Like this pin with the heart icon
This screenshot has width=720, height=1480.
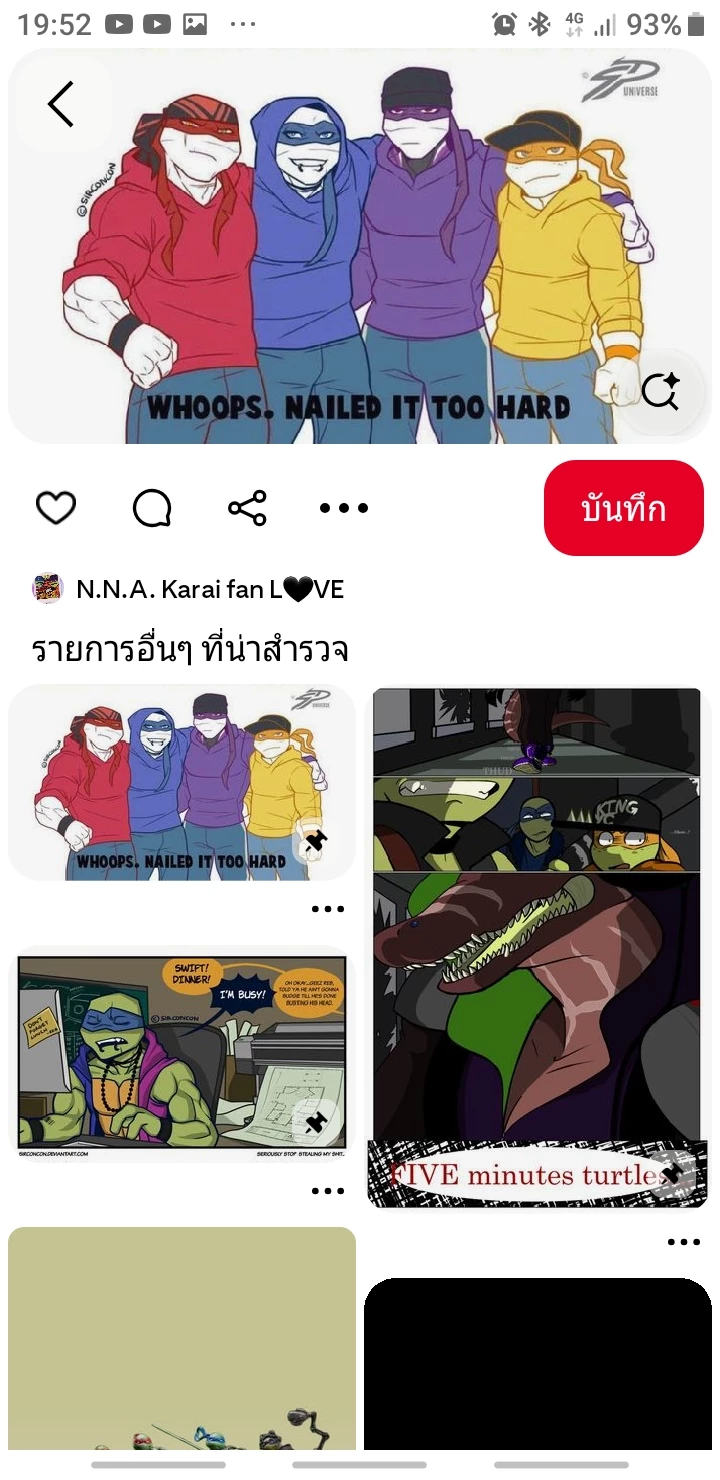pos(56,508)
